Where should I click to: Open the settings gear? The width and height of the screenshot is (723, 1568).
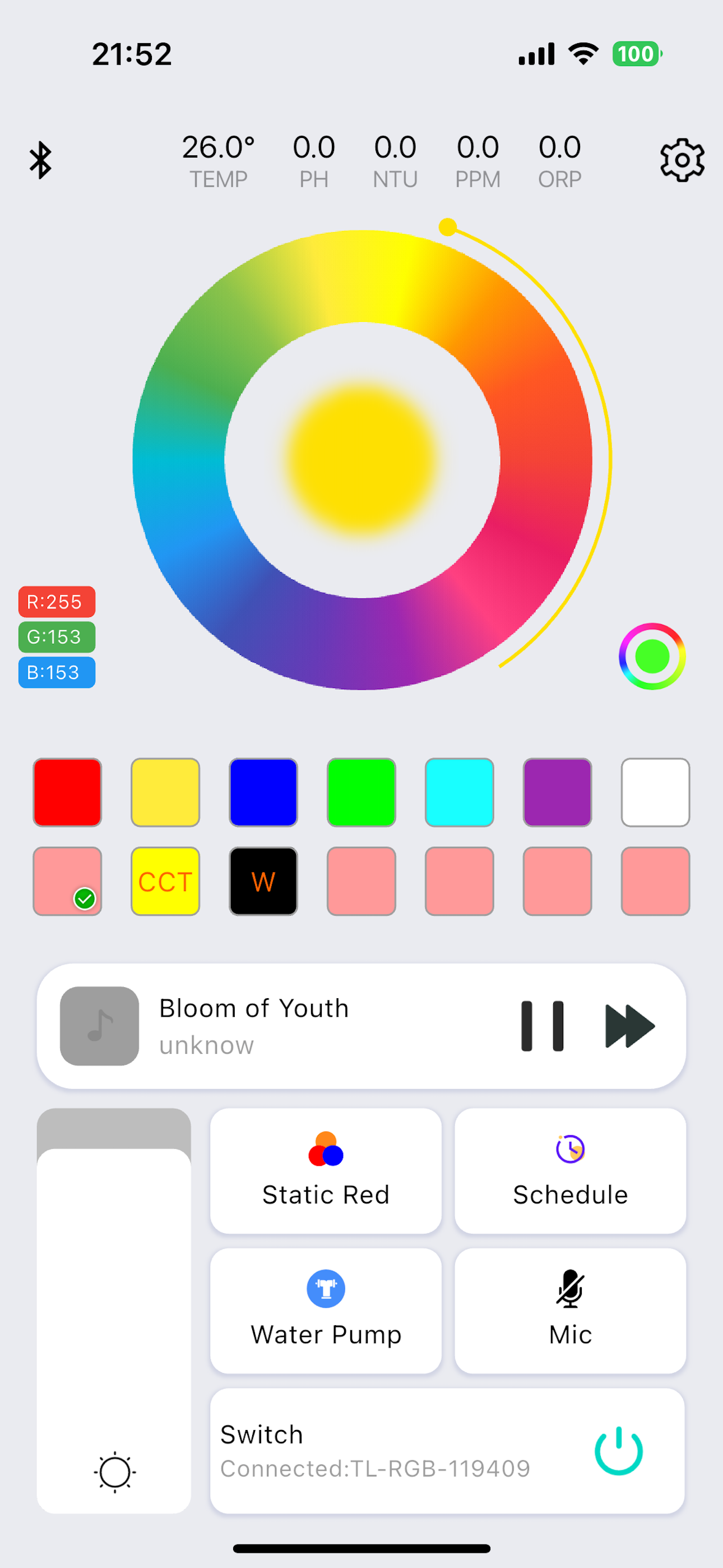tap(682, 160)
